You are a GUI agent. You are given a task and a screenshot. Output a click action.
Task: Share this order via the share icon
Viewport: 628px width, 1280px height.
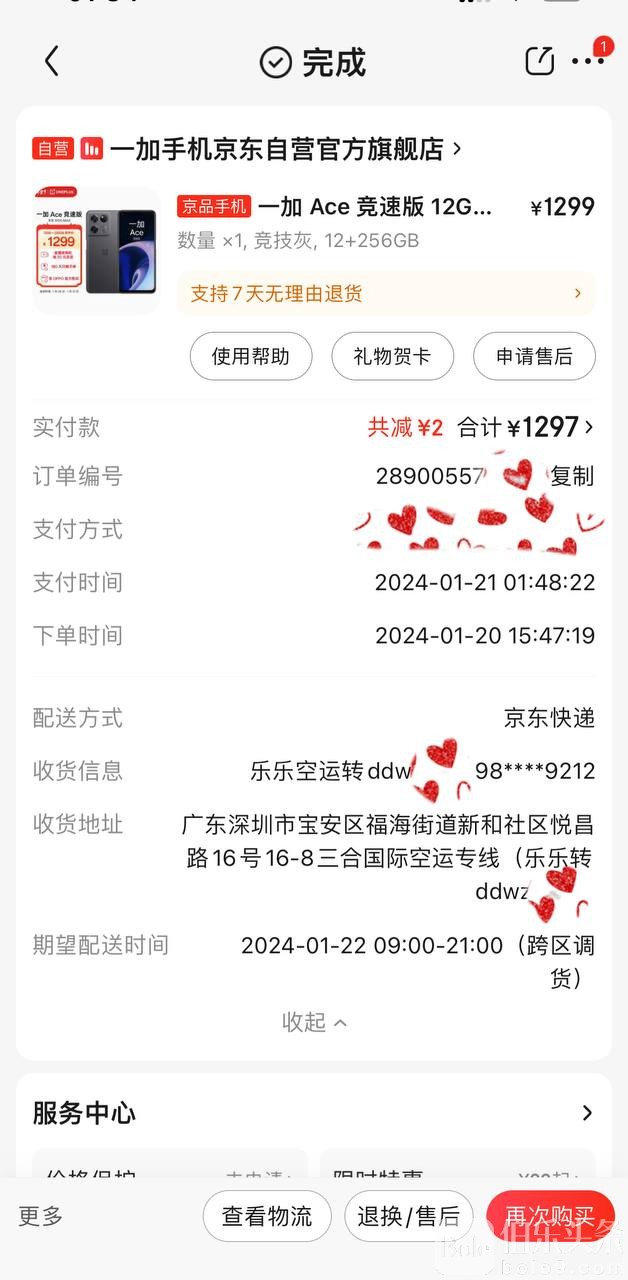click(539, 61)
